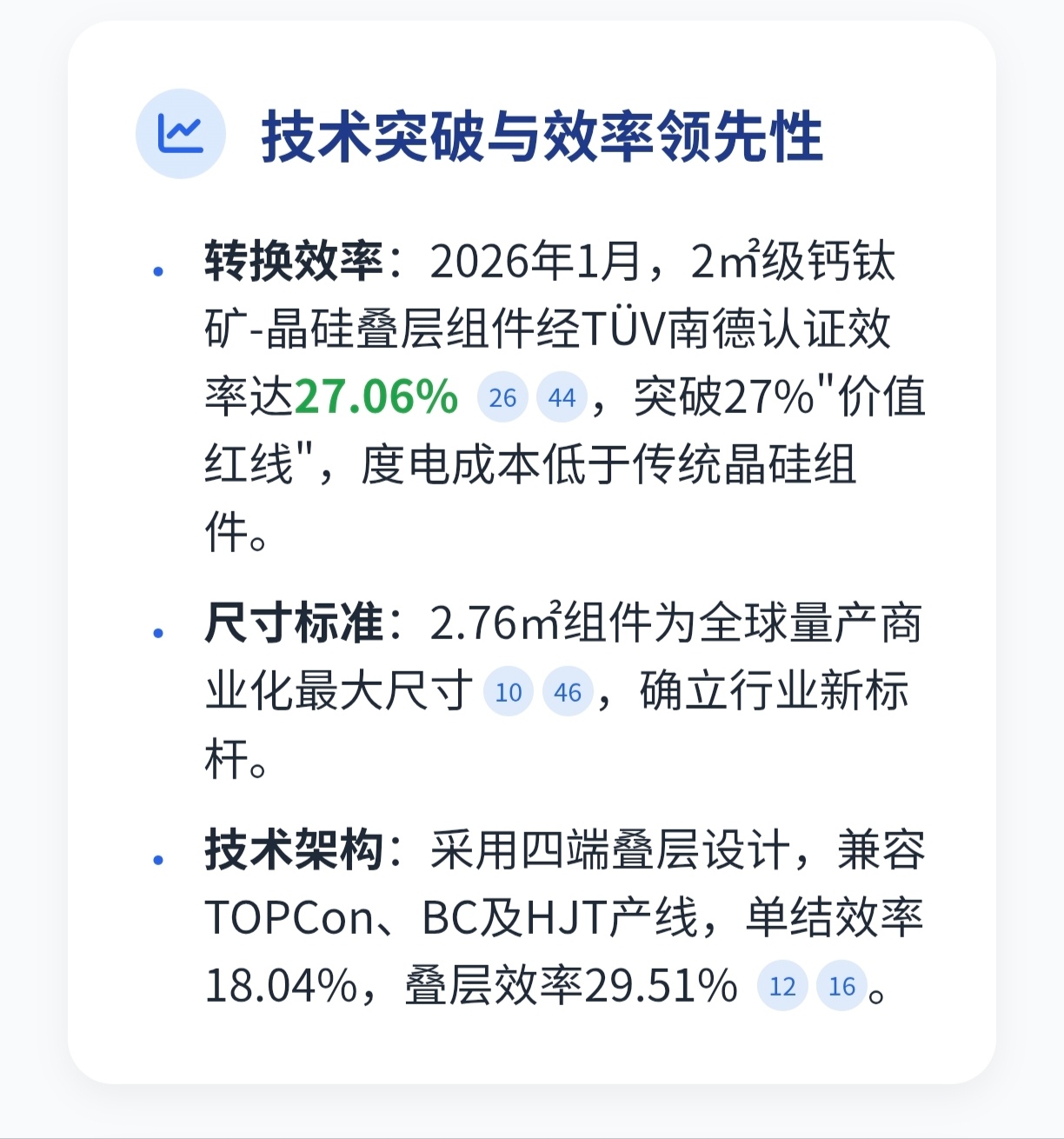View source 10 for the 2.76㎡ module size
Image resolution: width=1064 pixels, height=1139 pixels.
tap(508, 692)
